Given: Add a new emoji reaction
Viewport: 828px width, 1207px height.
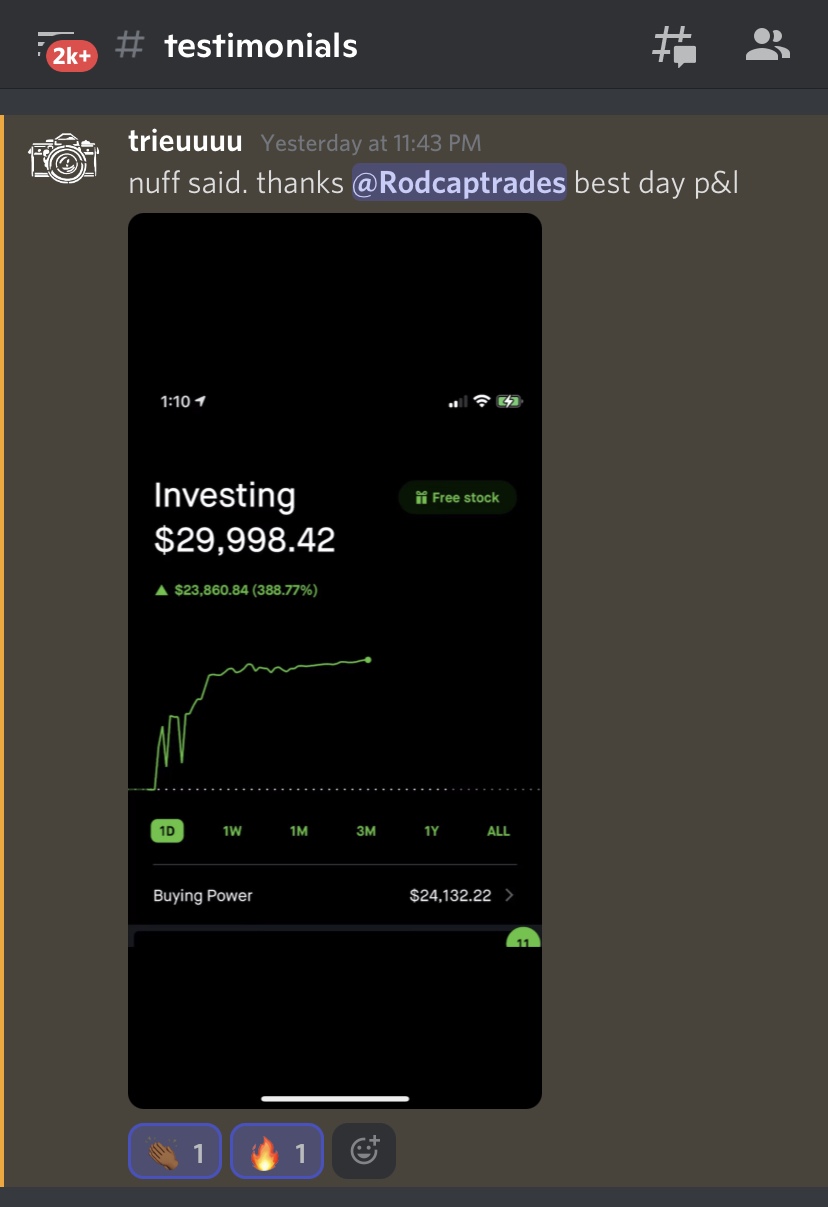Looking at the screenshot, I should (x=364, y=1152).
